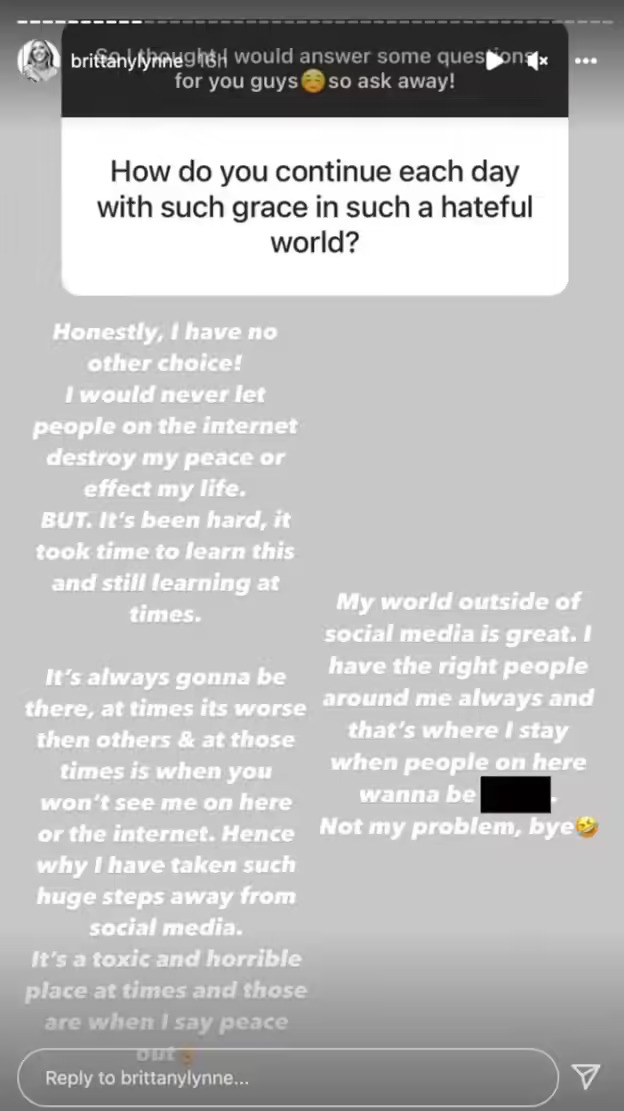Viewport: 624px width, 1111px height.
Task: Open brittanylynne's profile picture
Action: pos(38,61)
